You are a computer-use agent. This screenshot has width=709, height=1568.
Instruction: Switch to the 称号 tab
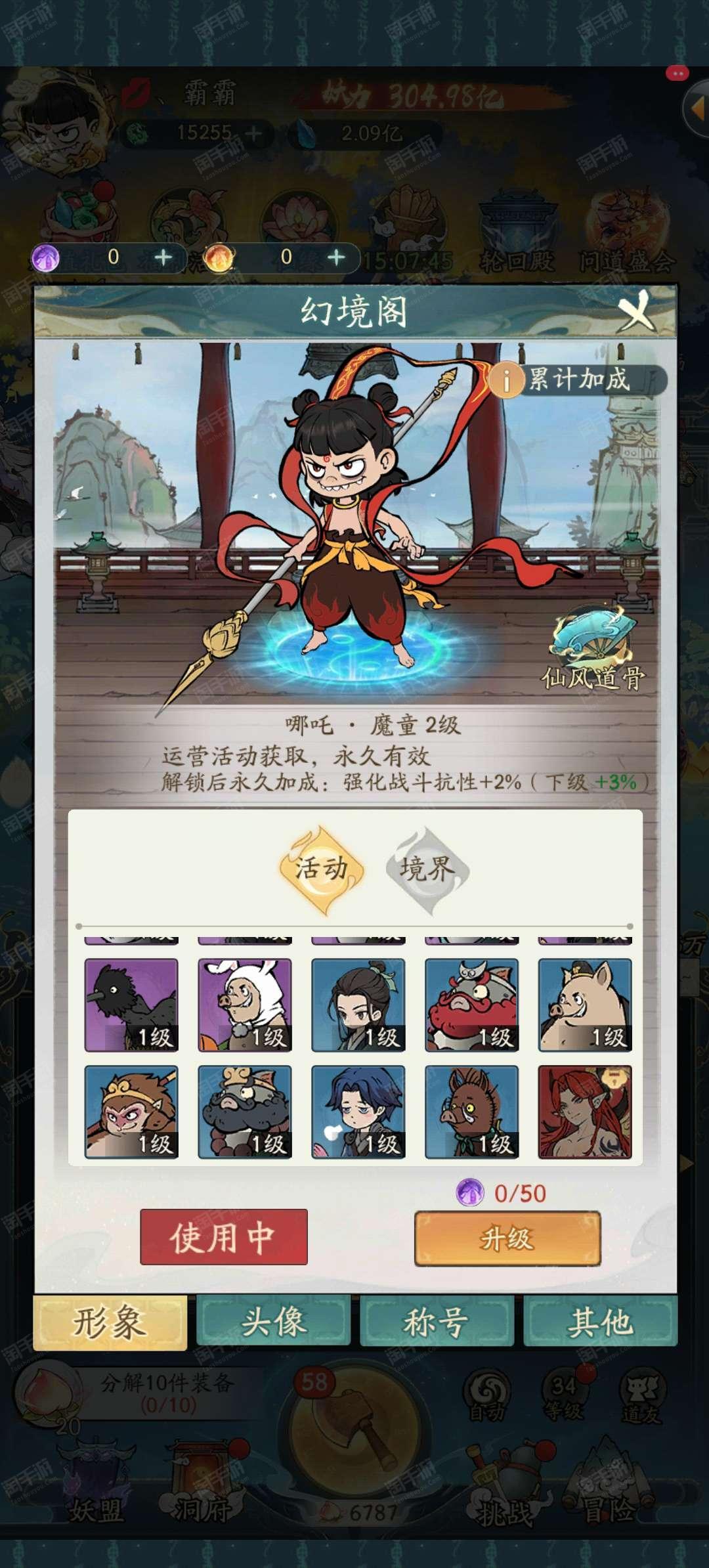click(x=437, y=1322)
